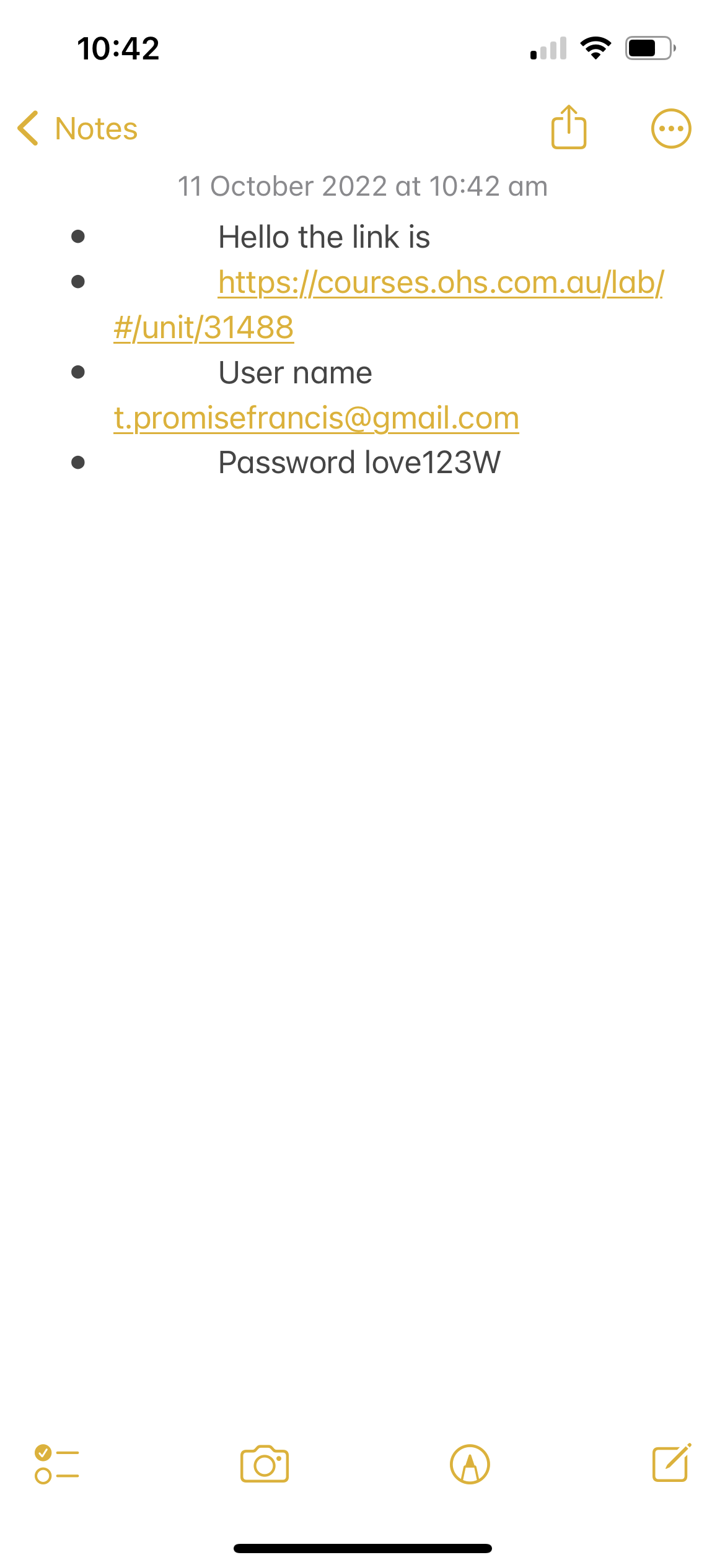Screen dimensions: 725x1568
Task: Compose a new note
Action: [x=672, y=1463]
